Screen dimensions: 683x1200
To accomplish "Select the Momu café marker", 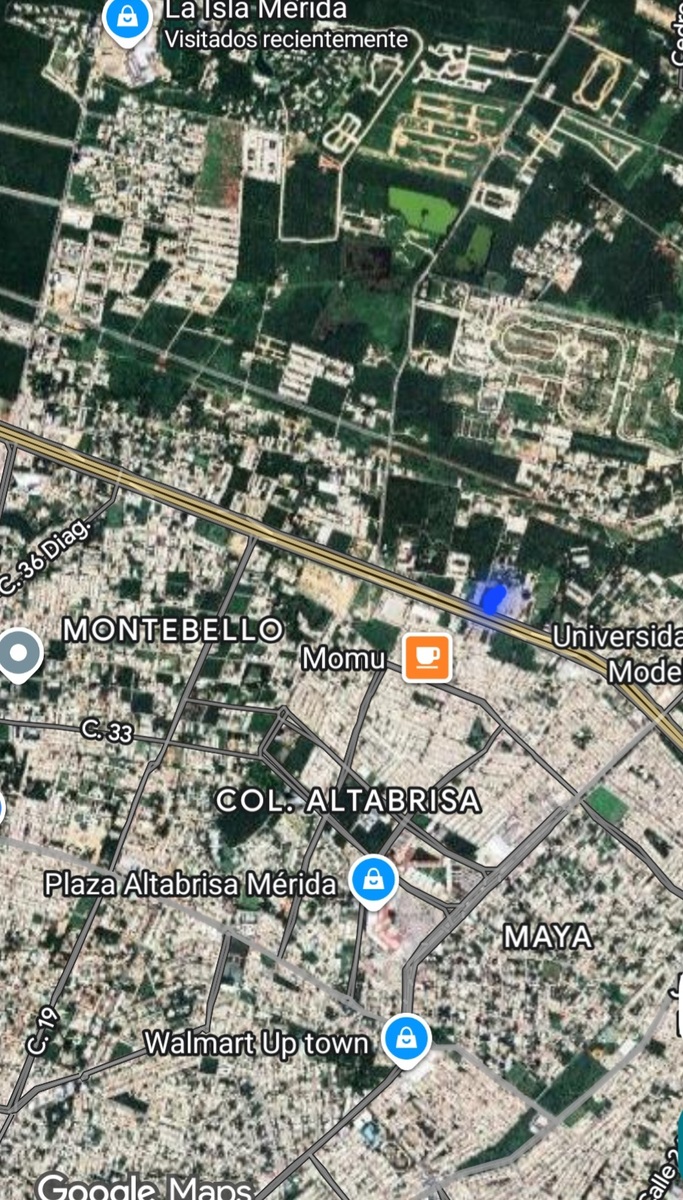I will tap(427, 657).
